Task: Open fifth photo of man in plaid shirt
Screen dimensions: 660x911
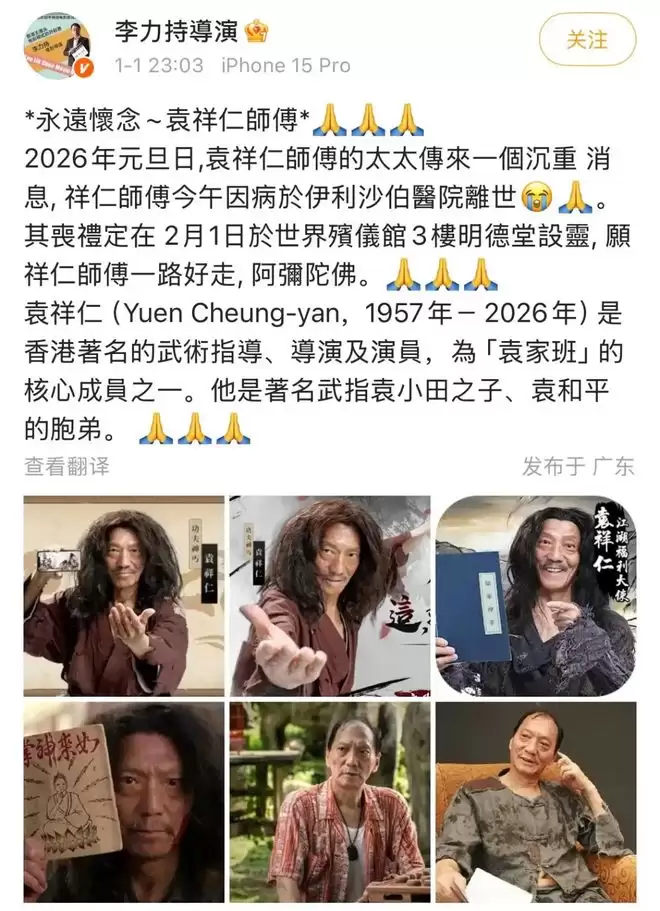Action: (x=329, y=801)
